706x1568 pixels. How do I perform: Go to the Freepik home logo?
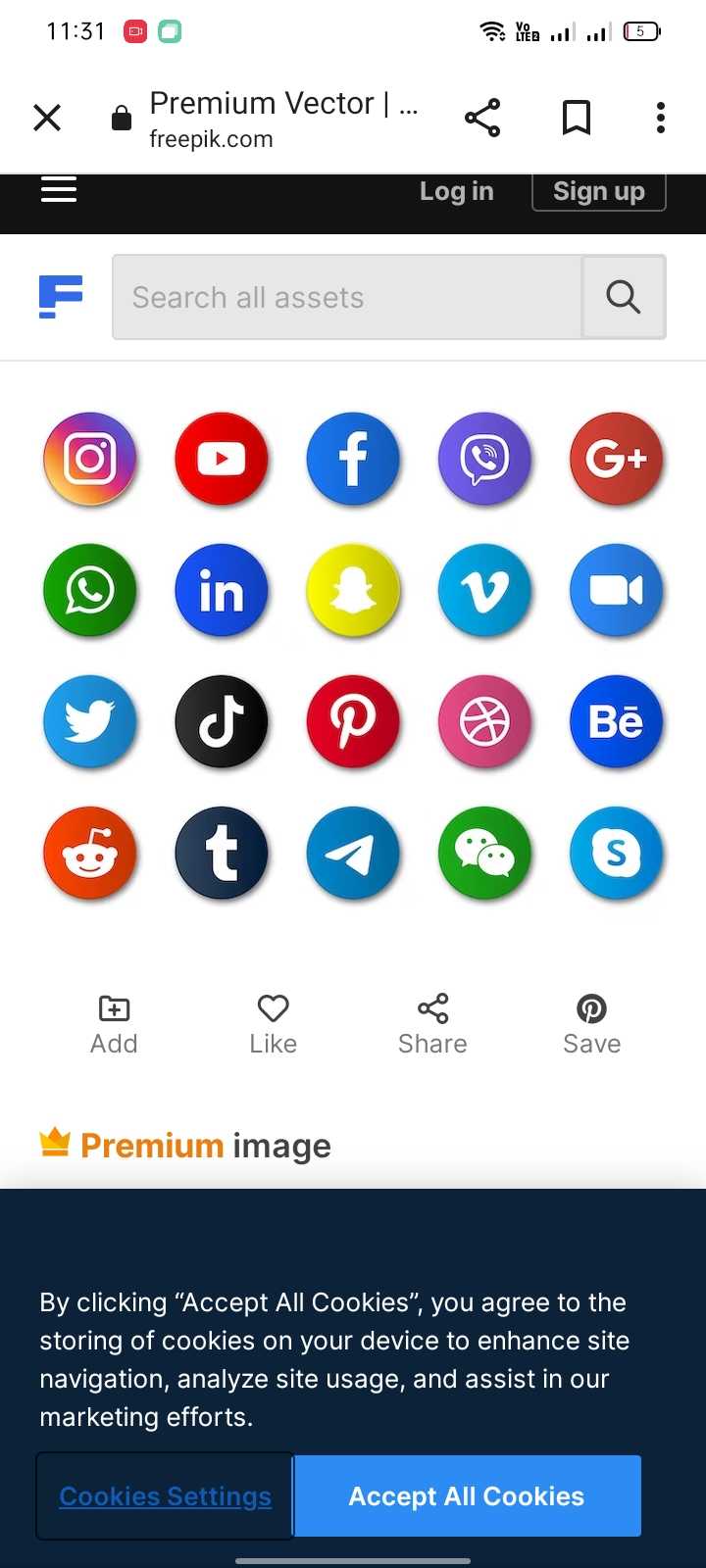tap(61, 297)
